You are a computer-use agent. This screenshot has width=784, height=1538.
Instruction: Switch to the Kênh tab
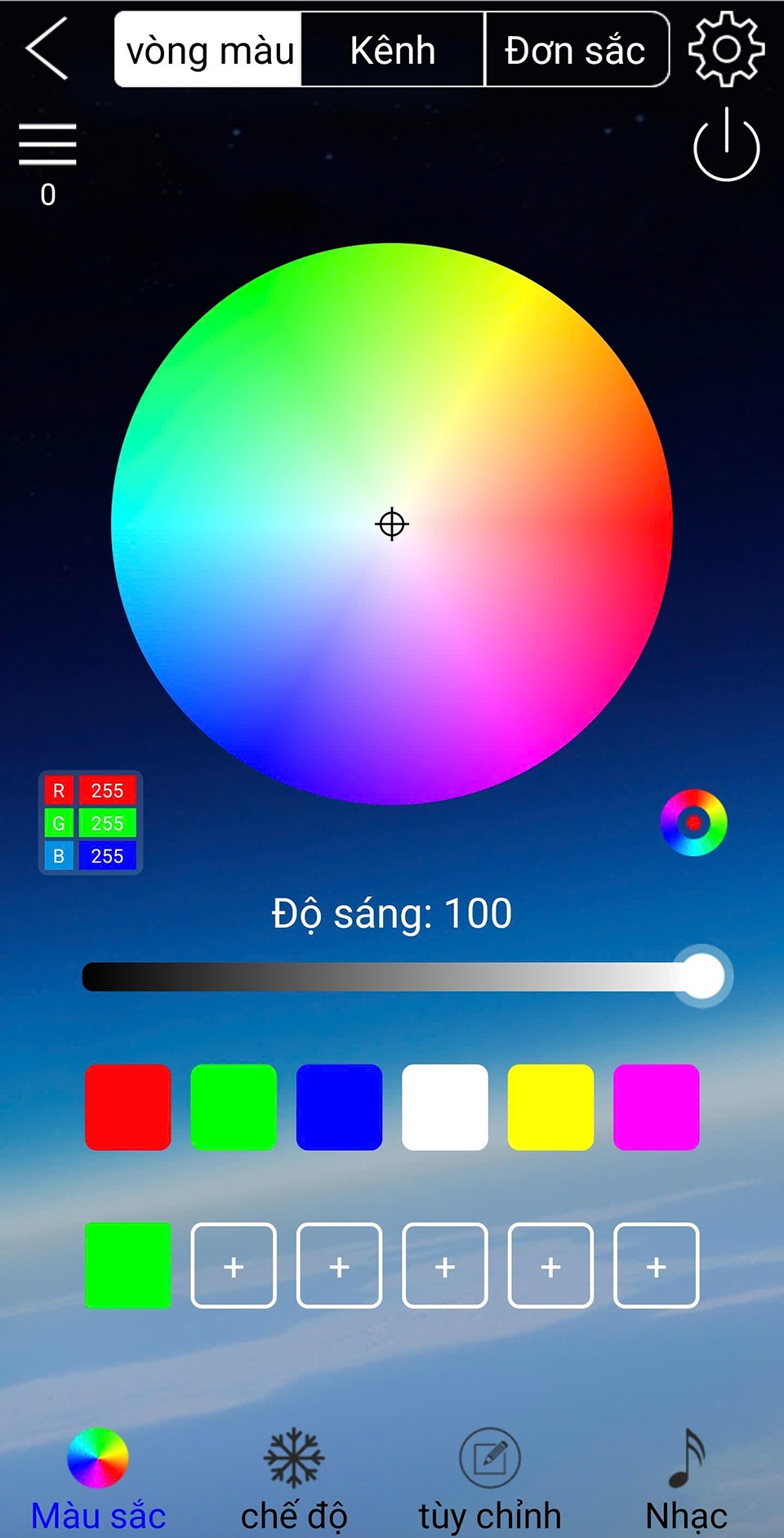tap(393, 51)
